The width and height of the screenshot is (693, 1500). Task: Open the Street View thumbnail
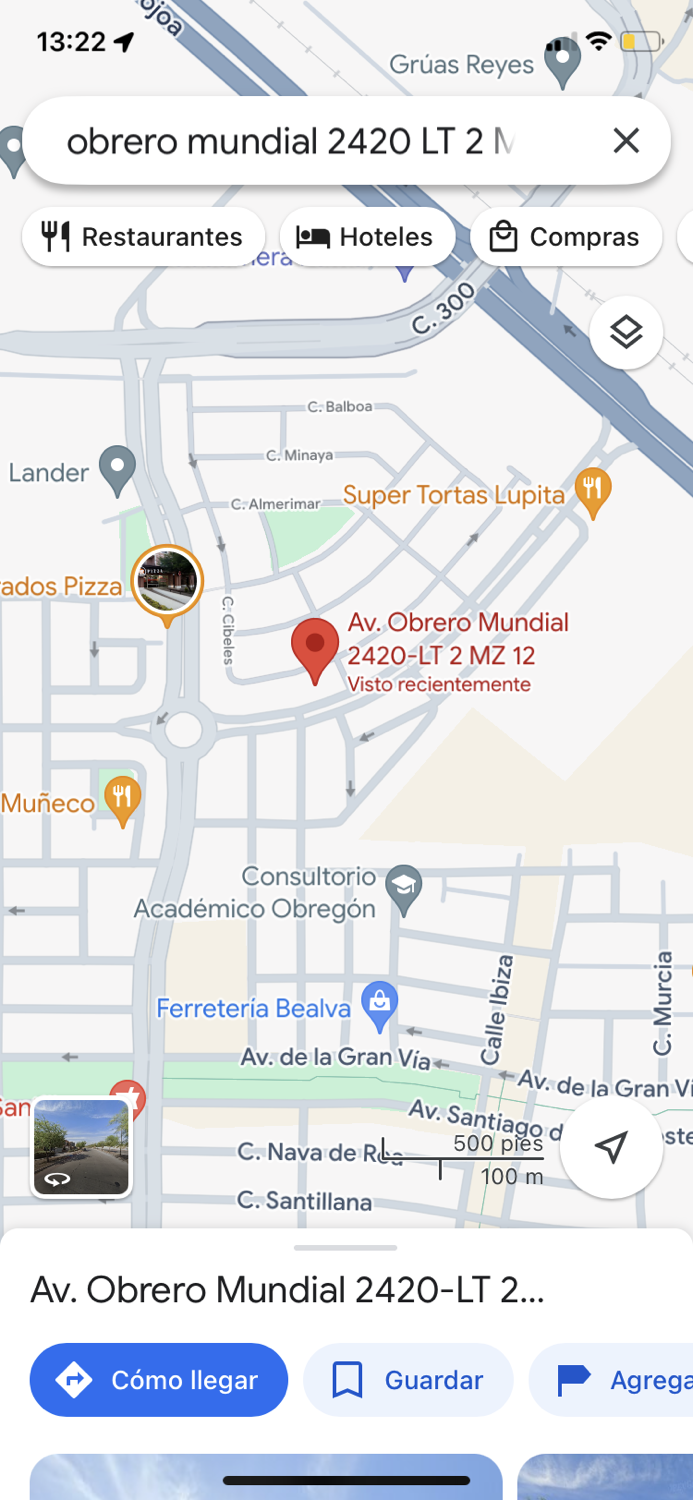click(82, 1146)
